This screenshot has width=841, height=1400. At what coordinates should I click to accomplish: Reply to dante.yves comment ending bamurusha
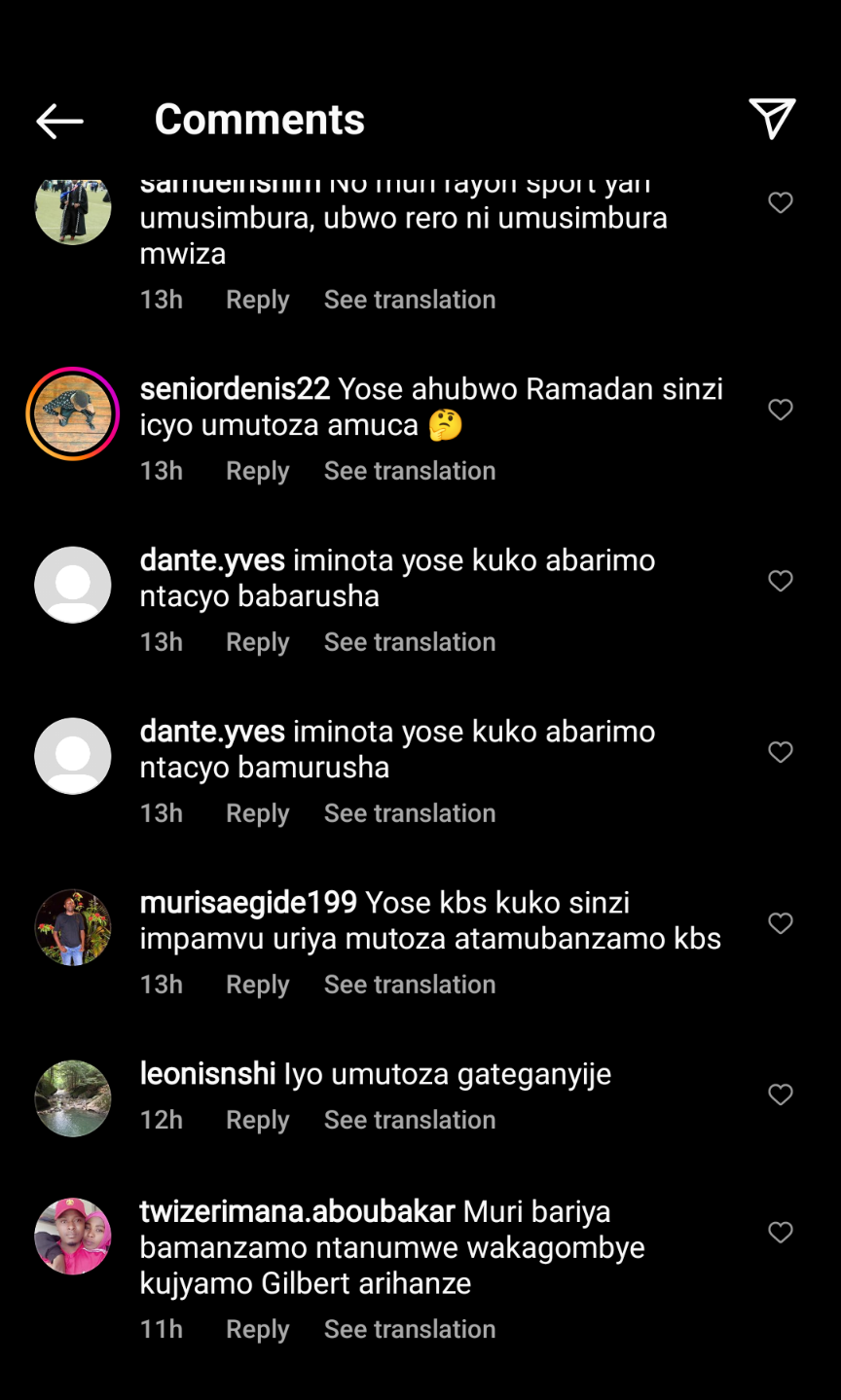pyautogui.click(x=257, y=813)
